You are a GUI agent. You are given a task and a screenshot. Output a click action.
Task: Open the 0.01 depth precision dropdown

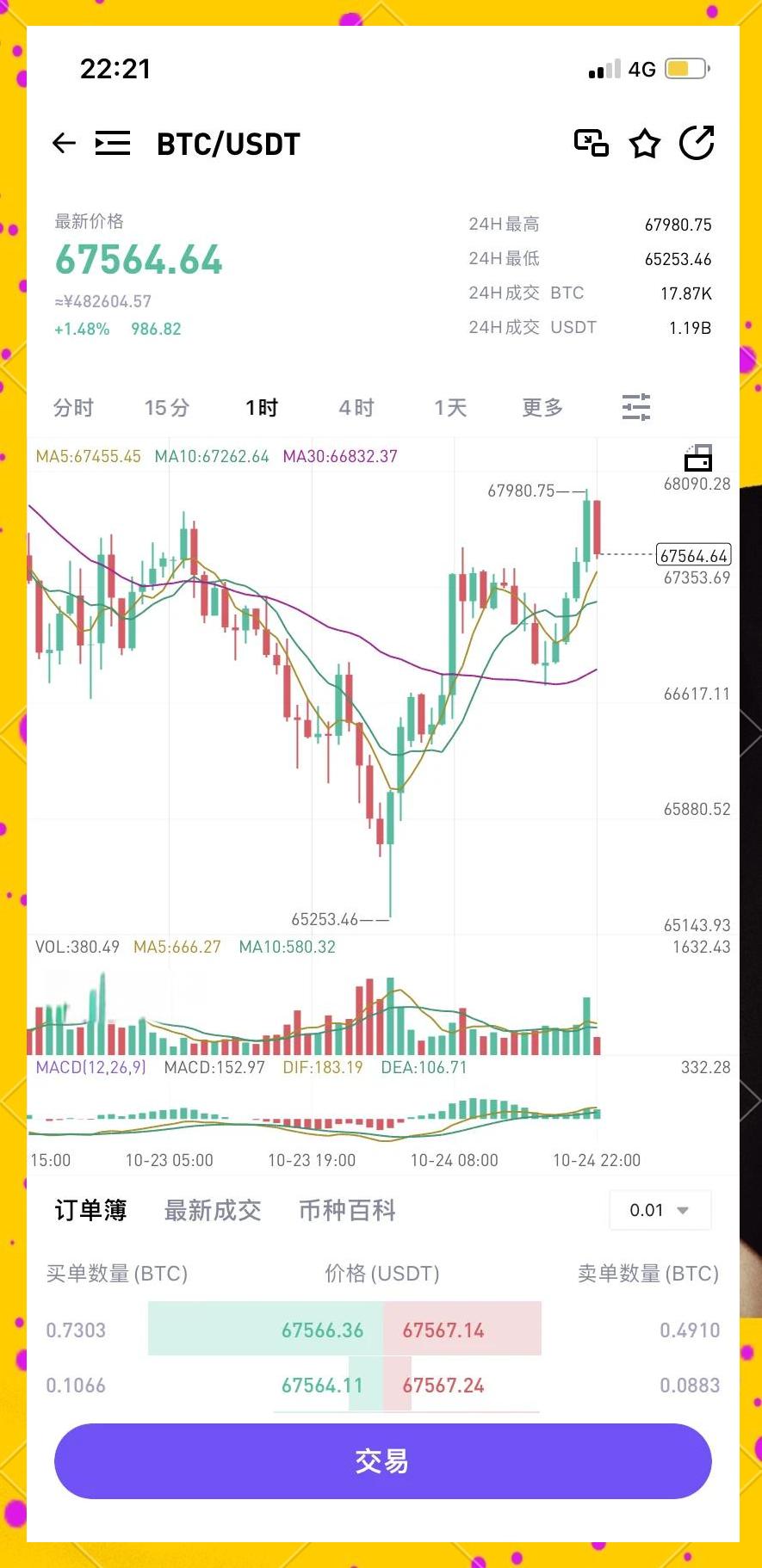659,1209
